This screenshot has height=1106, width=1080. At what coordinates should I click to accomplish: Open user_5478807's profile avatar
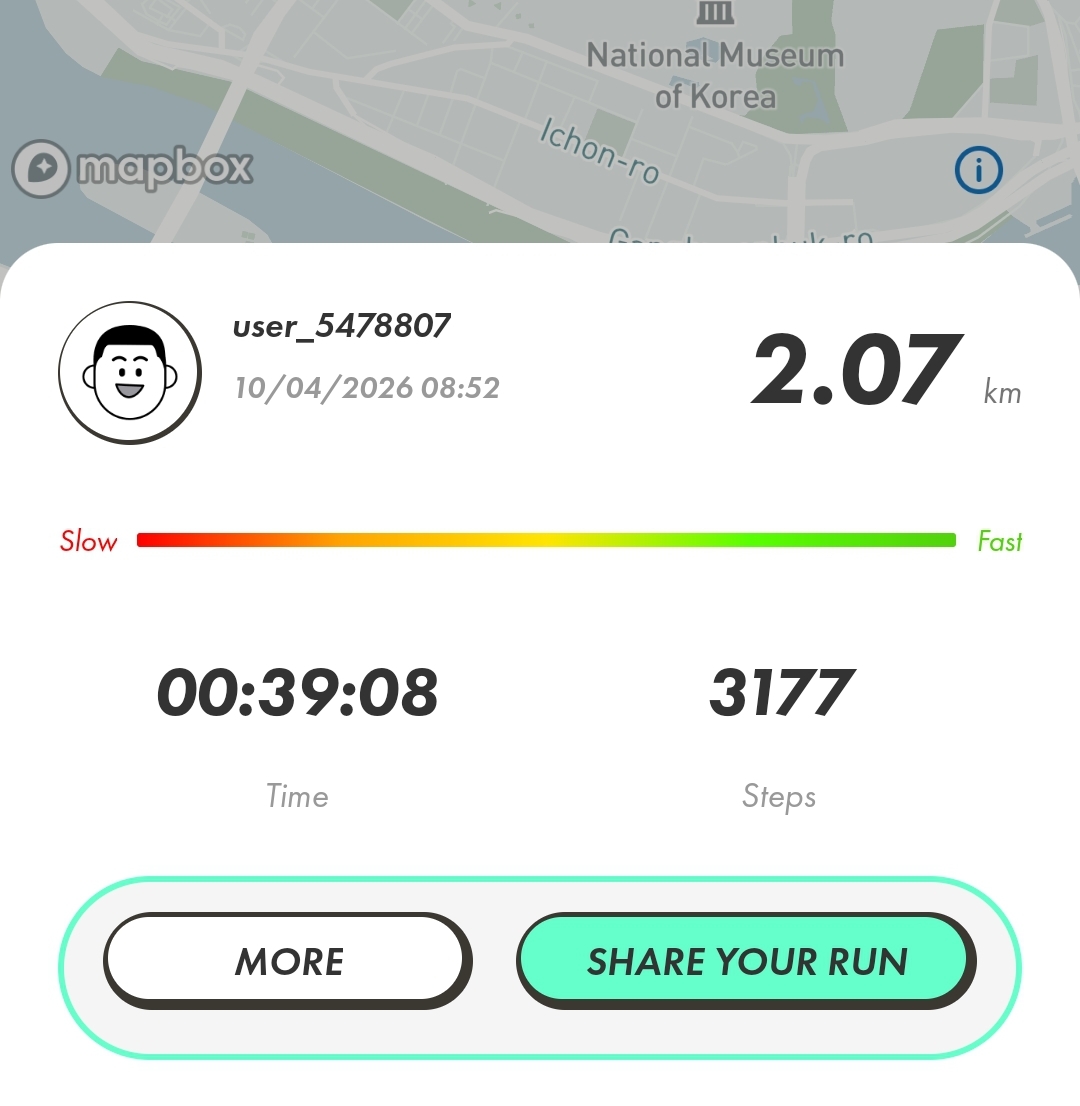click(130, 373)
